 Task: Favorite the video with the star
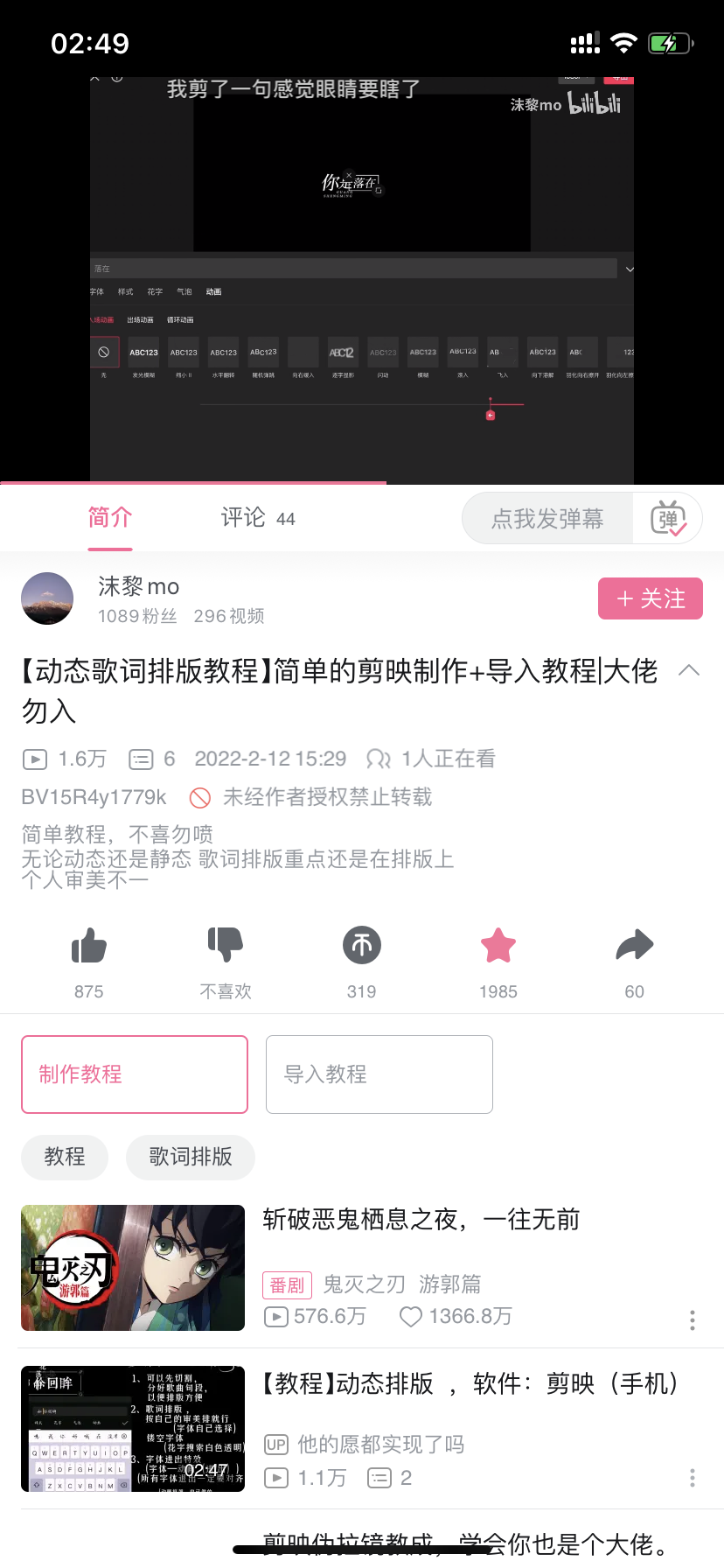point(498,946)
